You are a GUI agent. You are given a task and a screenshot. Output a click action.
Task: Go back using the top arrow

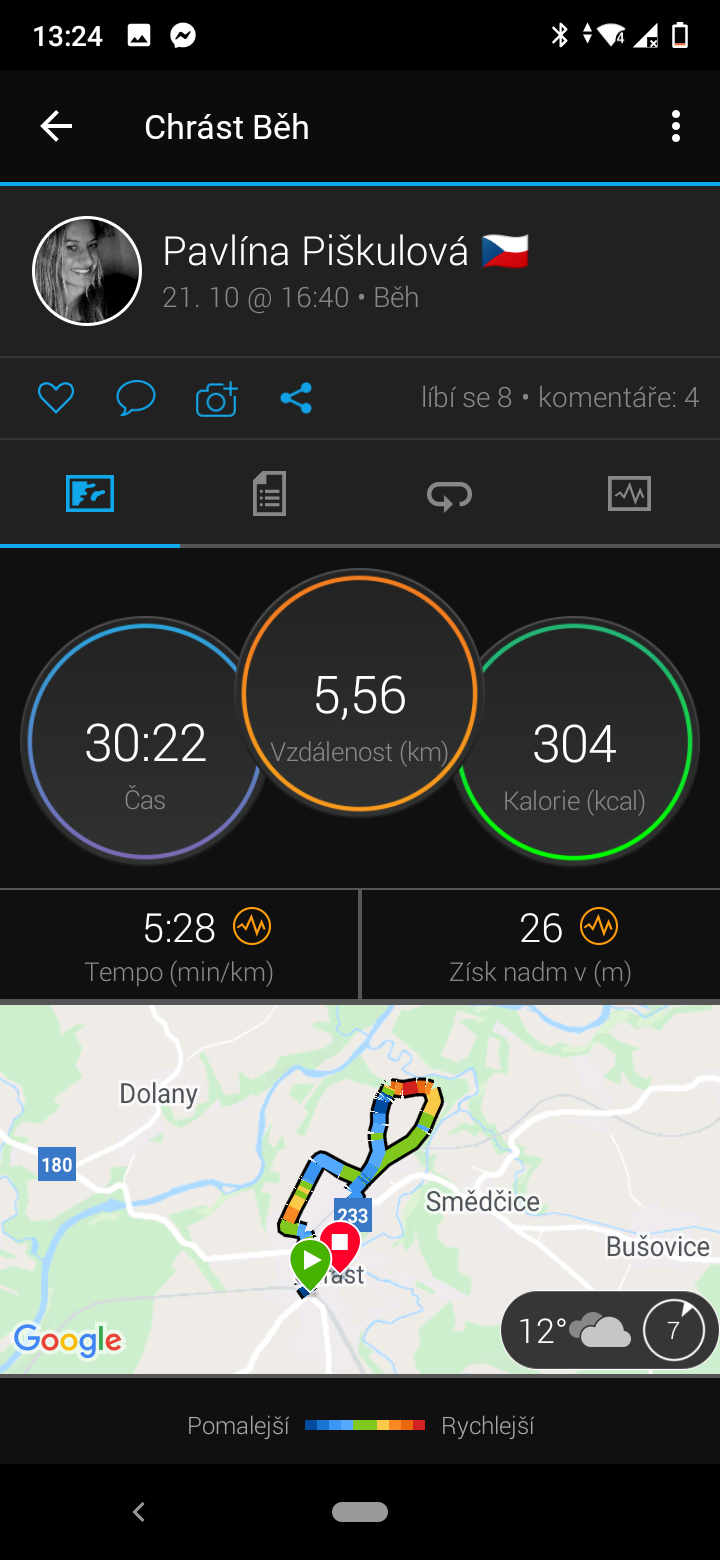point(56,126)
